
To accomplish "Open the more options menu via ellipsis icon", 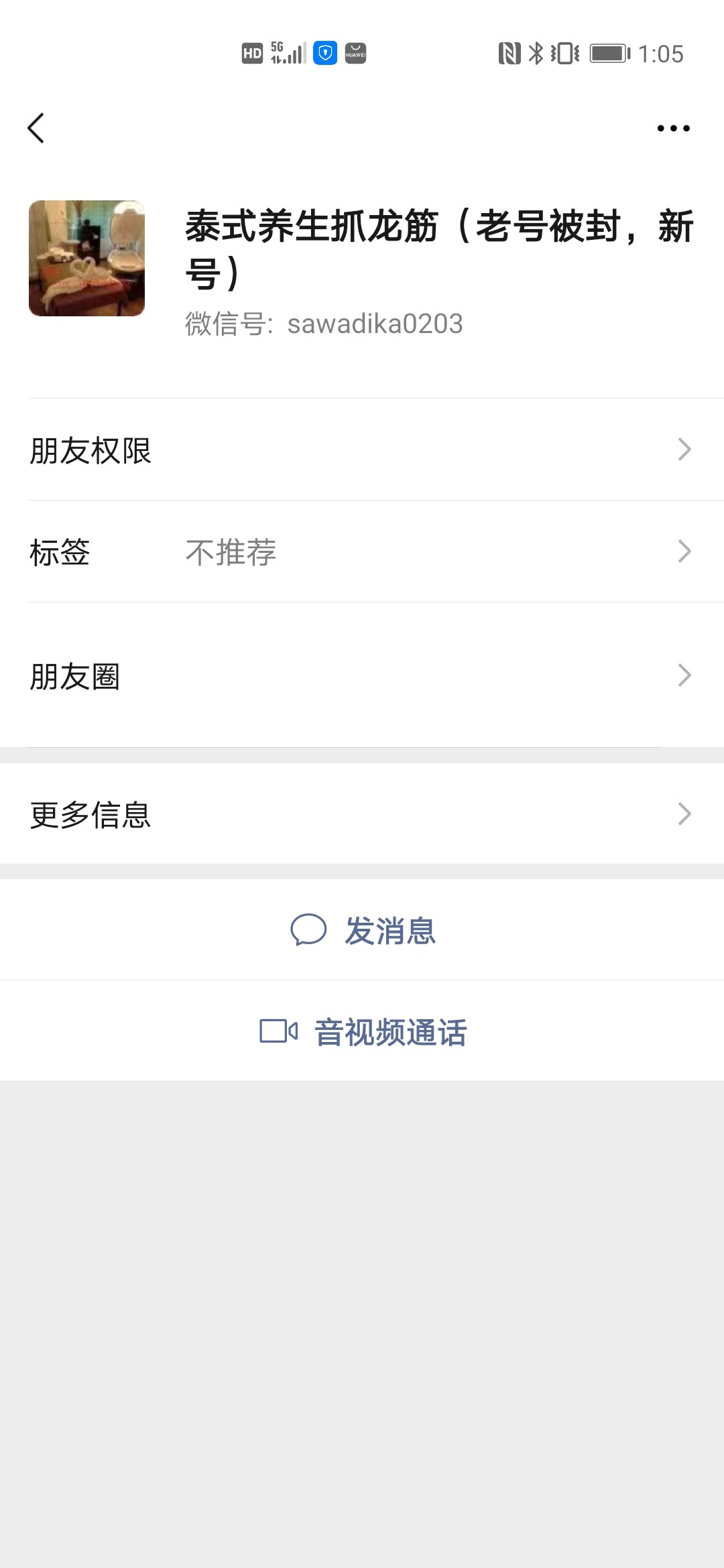I will point(674,128).
